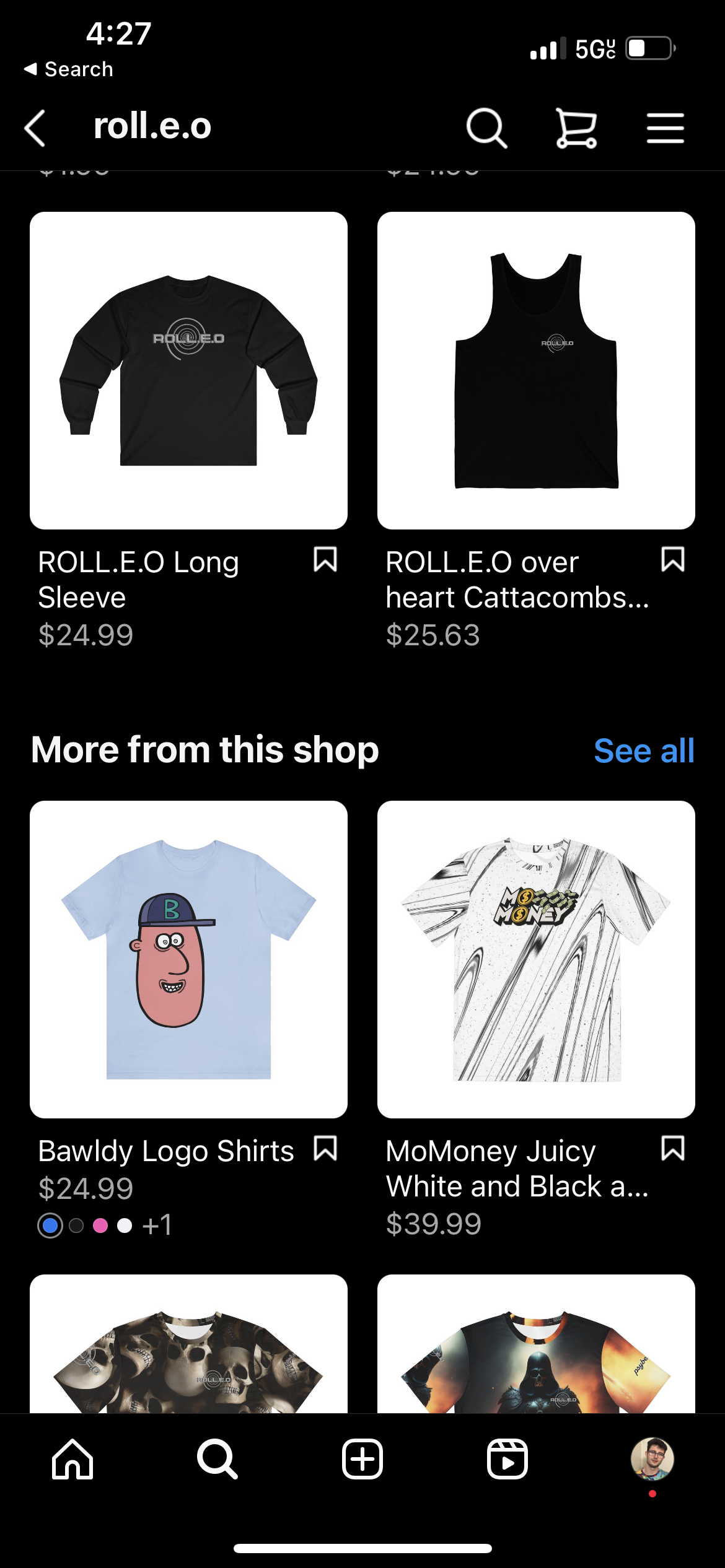Pick the black color swatch for Bawldy shirt
This screenshot has height=1568, width=725.
click(76, 1226)
